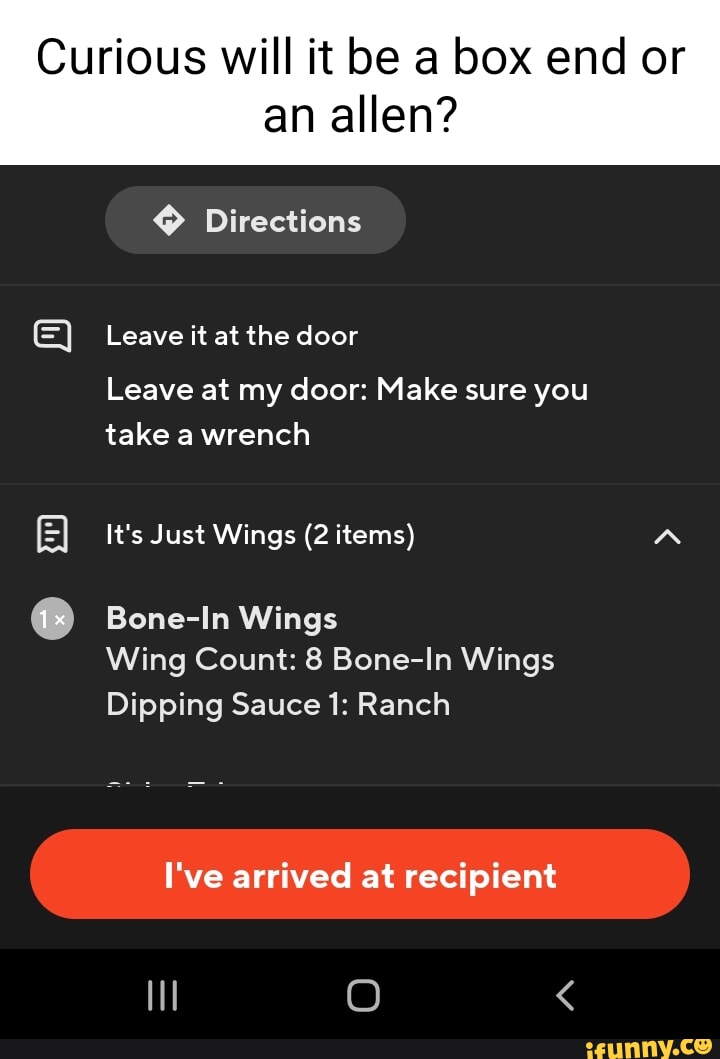Open Directions to the recipient
This screenshot has width=720, height=1059.
click(x=255, y=220)
